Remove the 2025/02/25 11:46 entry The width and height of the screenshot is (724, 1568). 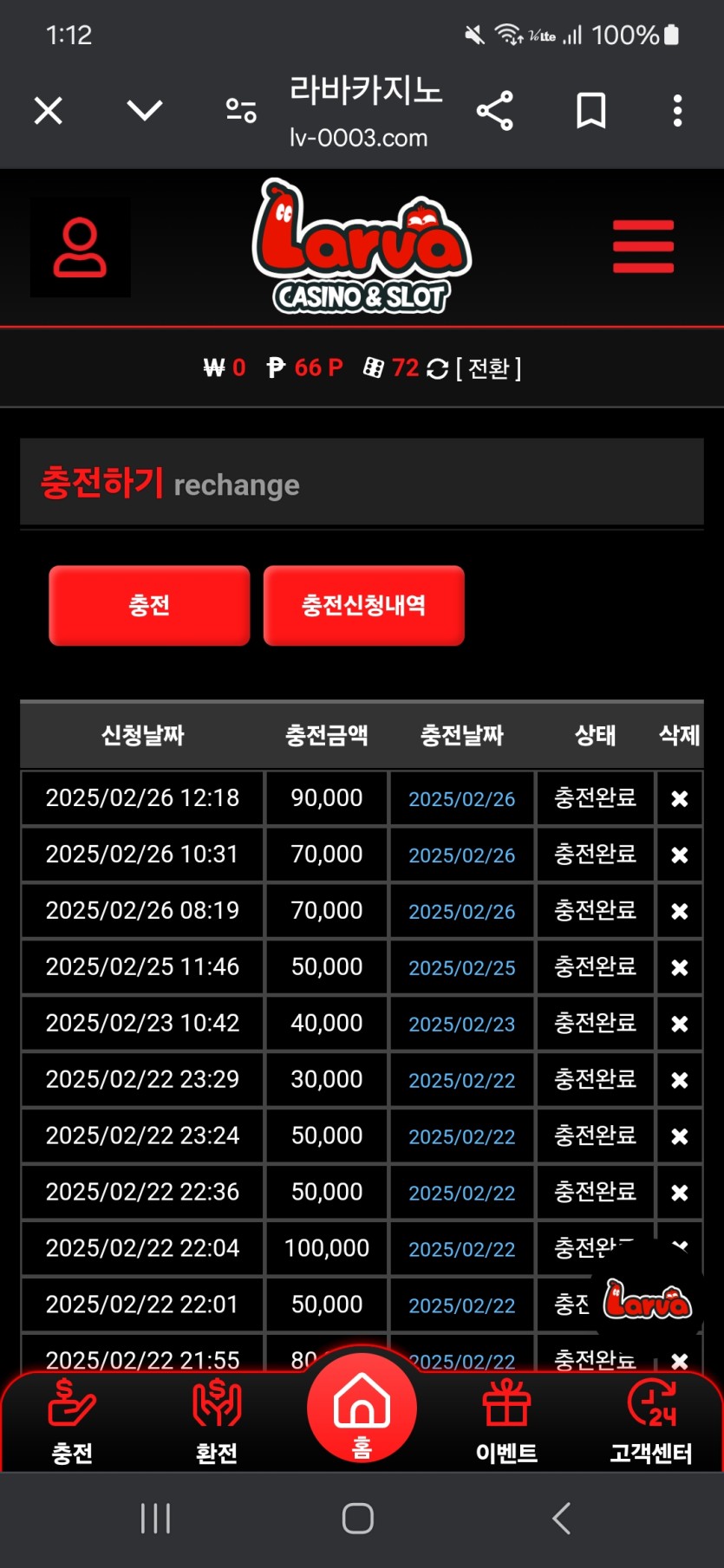pos(680,967)
